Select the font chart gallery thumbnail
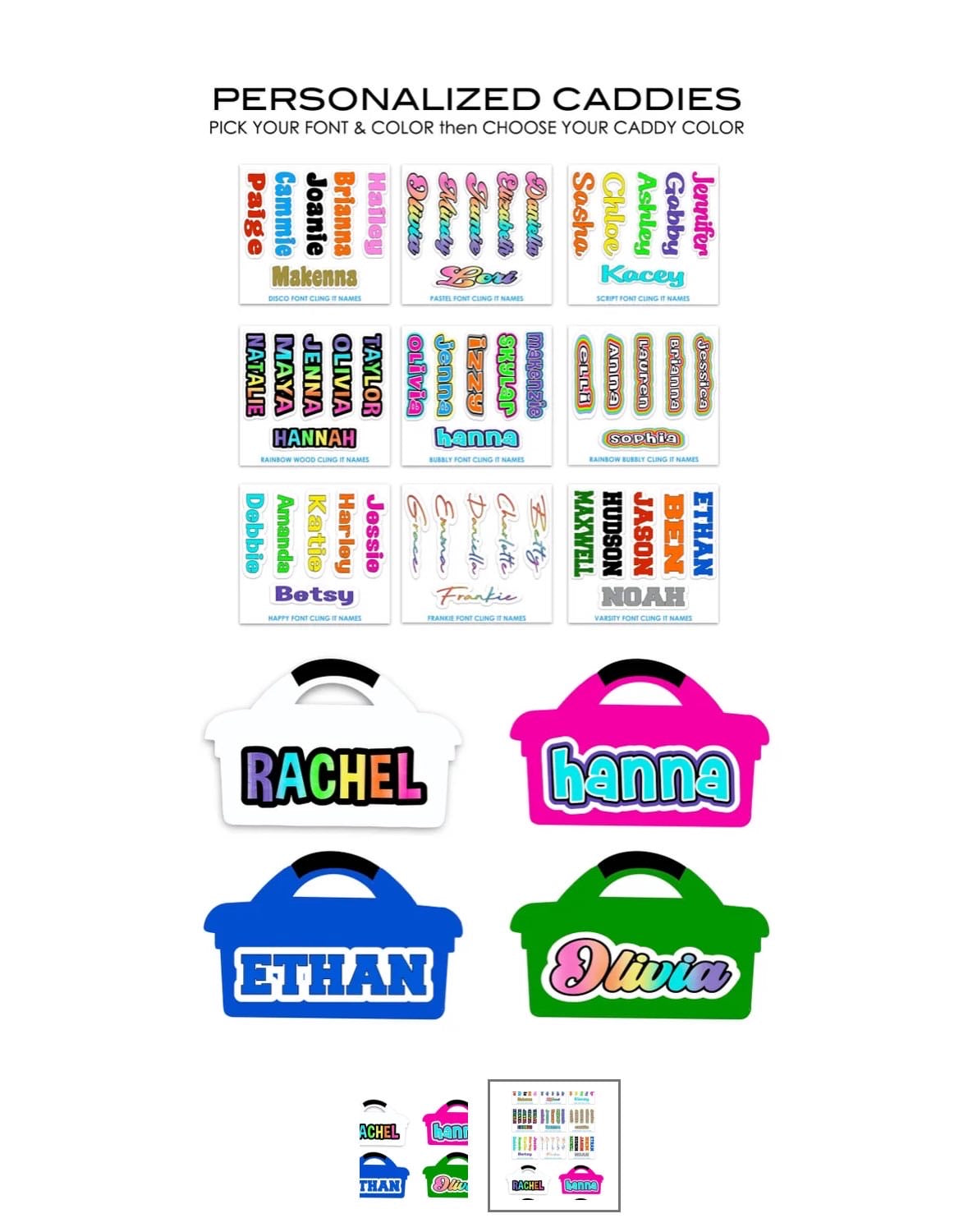This screenshot has height=1232, width=968. coord(554,1146)
